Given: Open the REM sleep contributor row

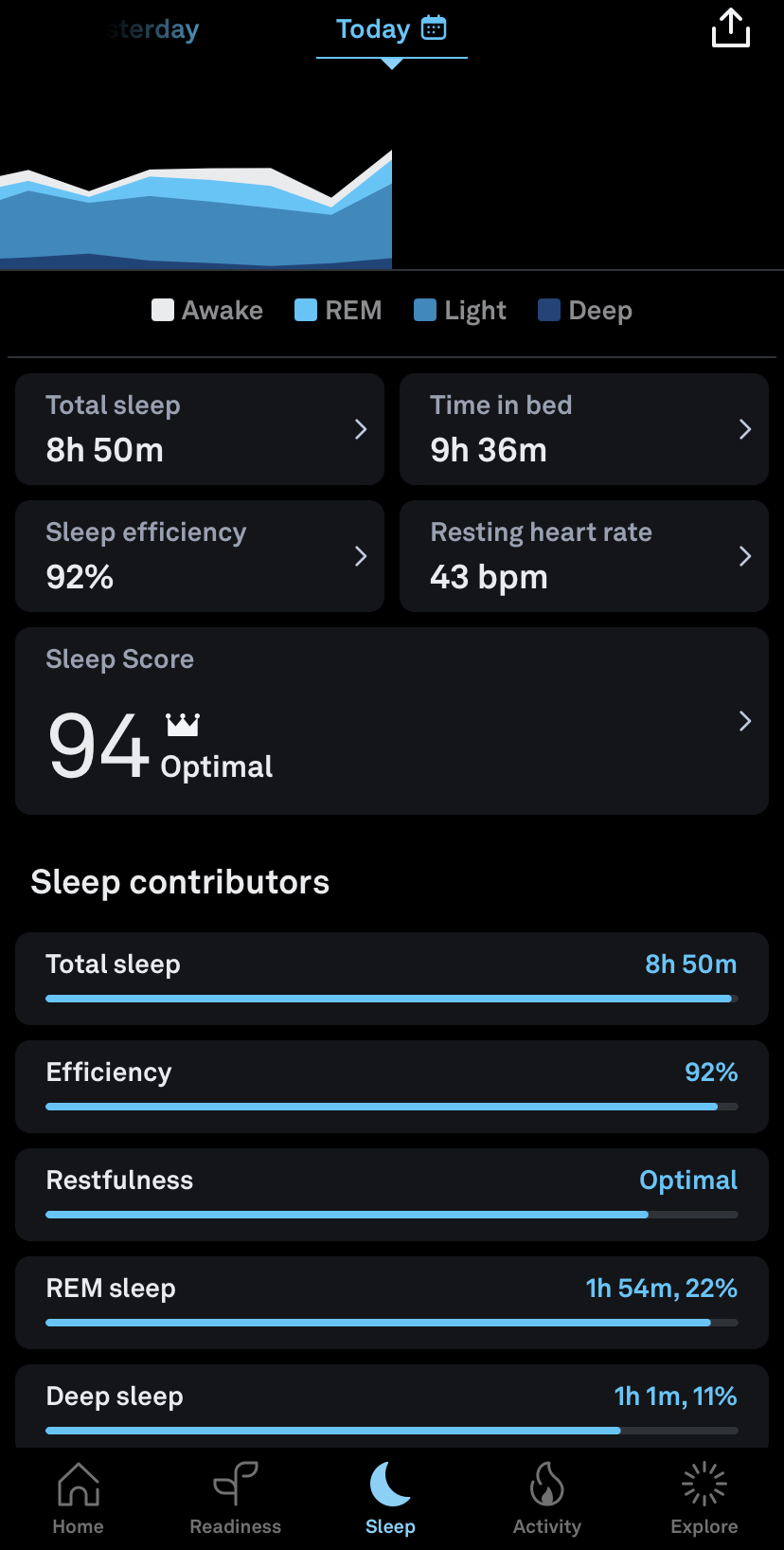Looking at the screenshot, I should click(391, 1303).
